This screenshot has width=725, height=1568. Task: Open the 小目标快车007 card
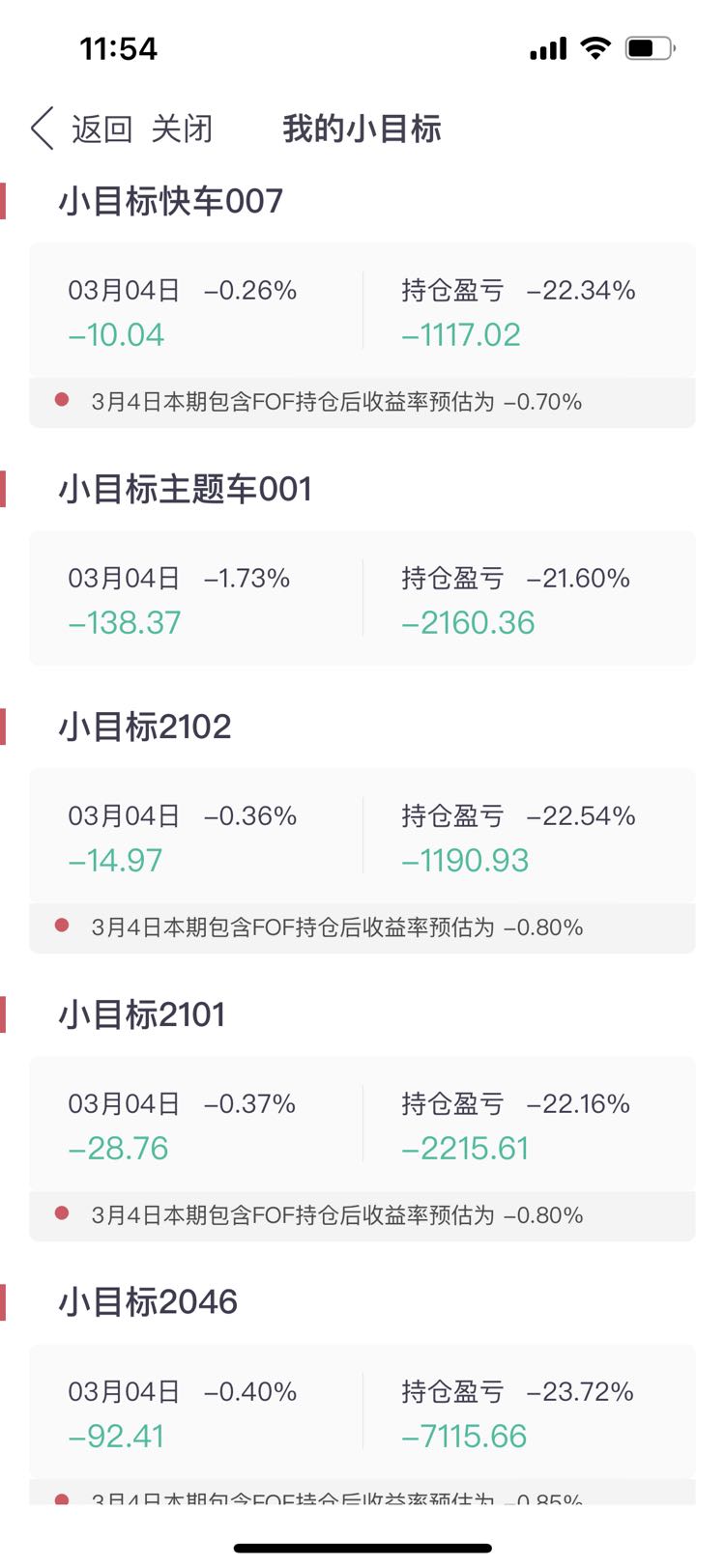362,334
